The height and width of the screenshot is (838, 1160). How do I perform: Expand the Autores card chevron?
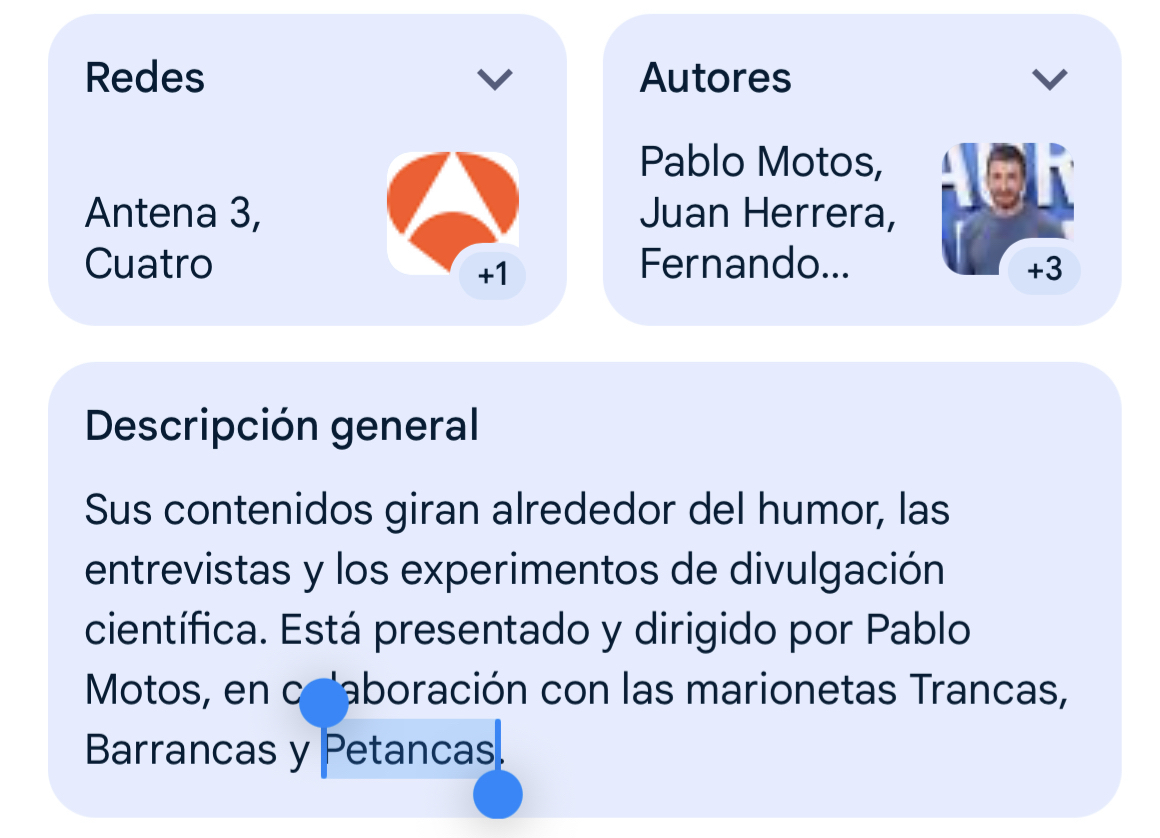point(1049,79)
